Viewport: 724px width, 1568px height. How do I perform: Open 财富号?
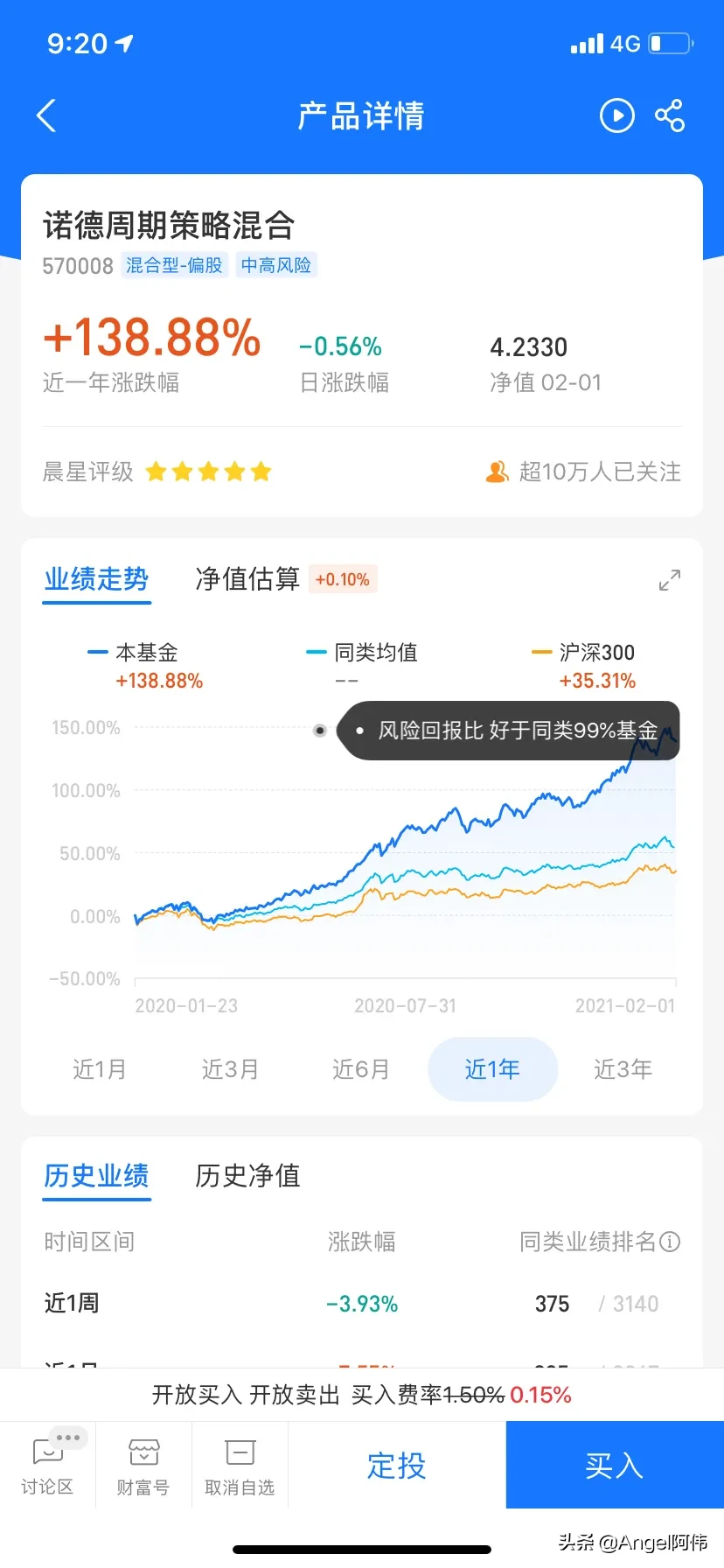click(x=143, y=1466)
